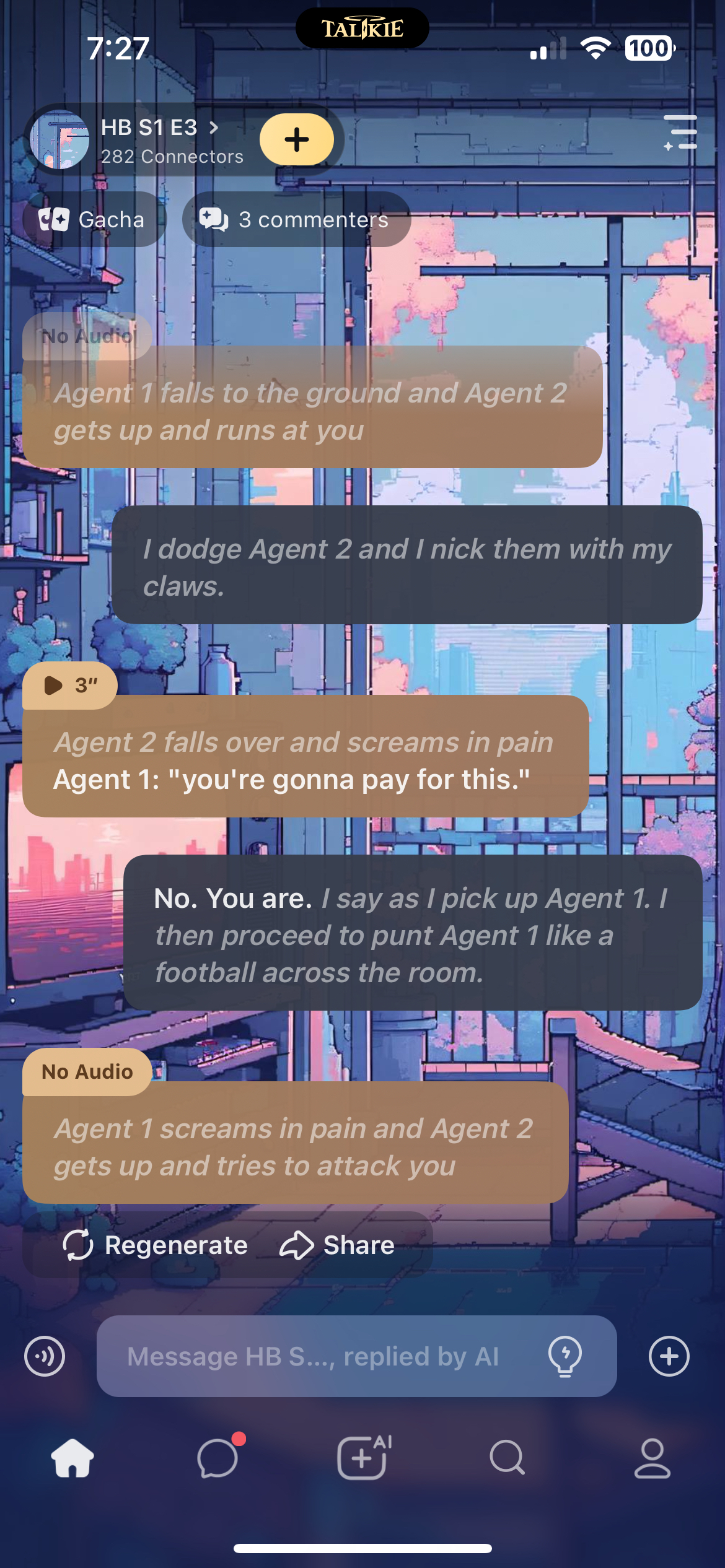Open the AI create tab
Viewport: 725px width, 1568px height.
[x=363, y=1458]
